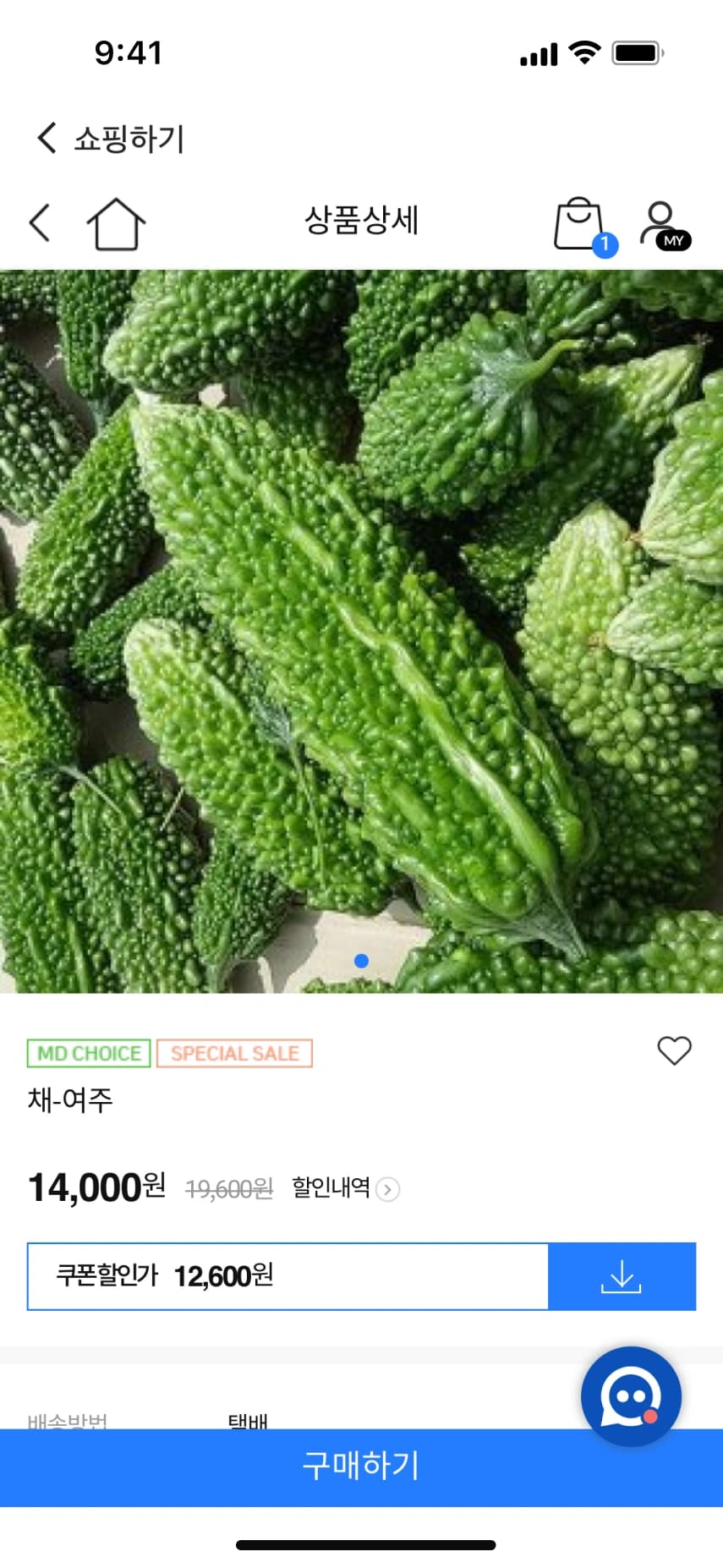Return to 쇼핑하기 screen

(110, 138)
